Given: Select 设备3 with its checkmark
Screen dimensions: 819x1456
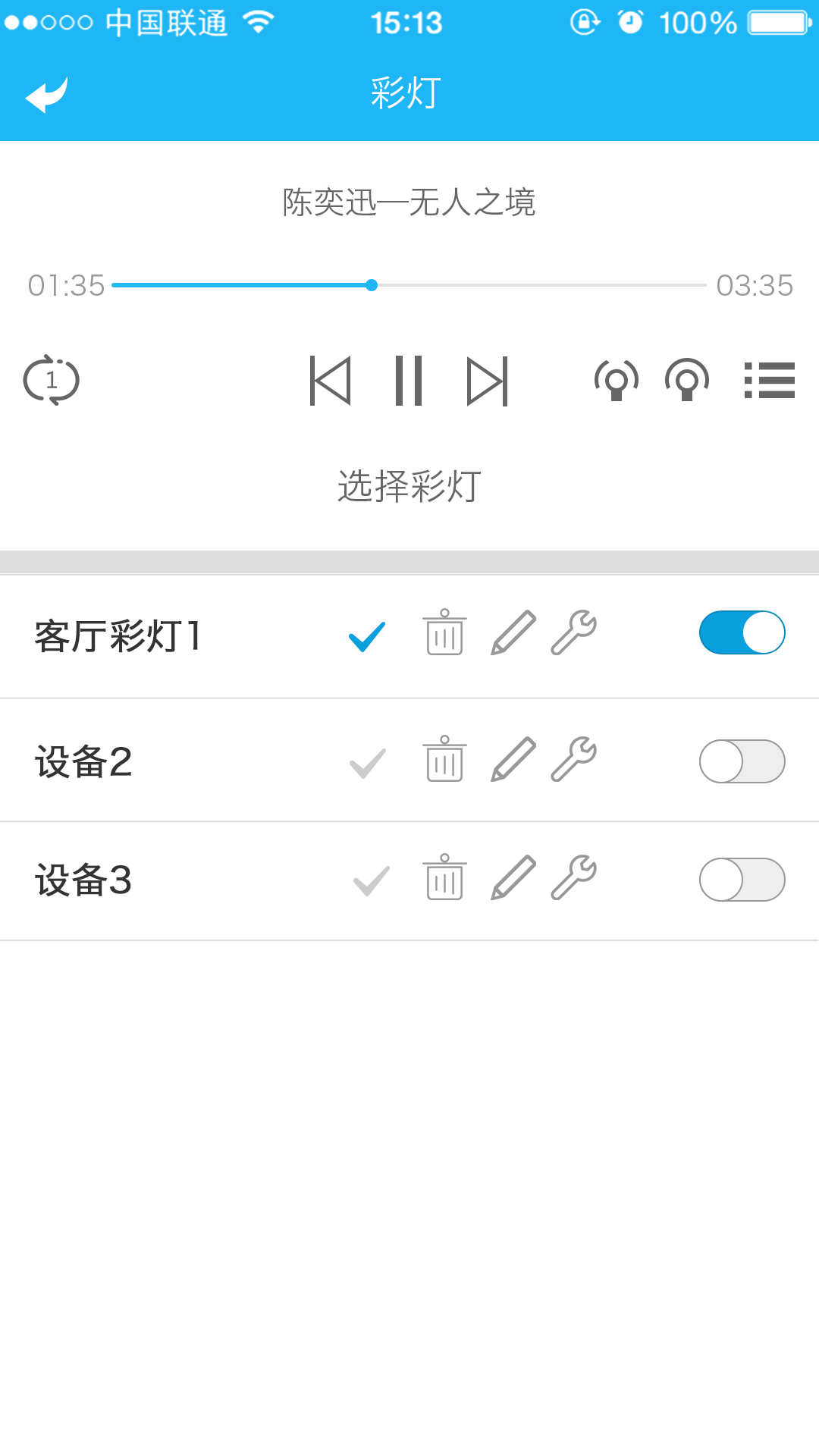Looking at the screenshot, I should pyautogui.click(x=372, y=881).
